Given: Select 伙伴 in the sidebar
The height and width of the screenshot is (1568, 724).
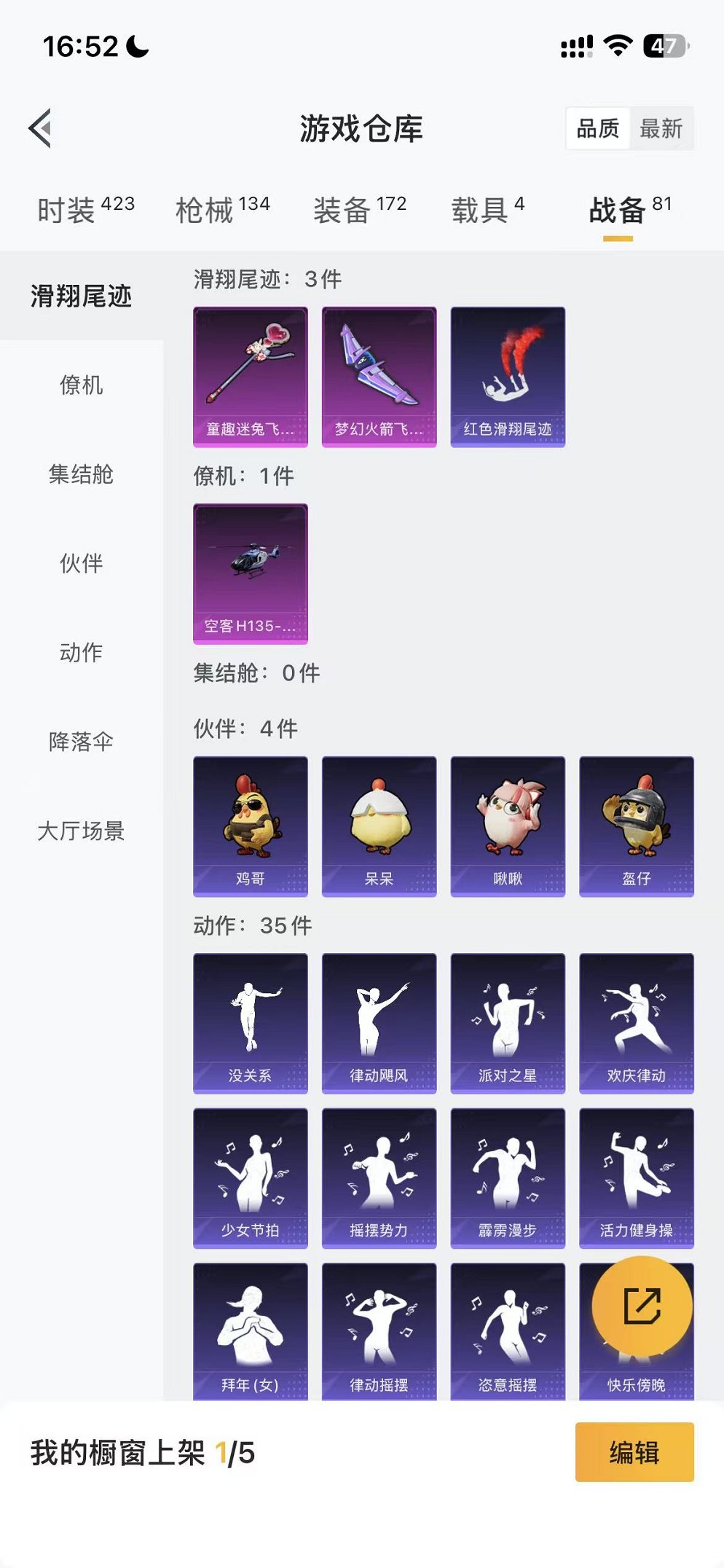Looking at the screenshot, I should 81,563.
